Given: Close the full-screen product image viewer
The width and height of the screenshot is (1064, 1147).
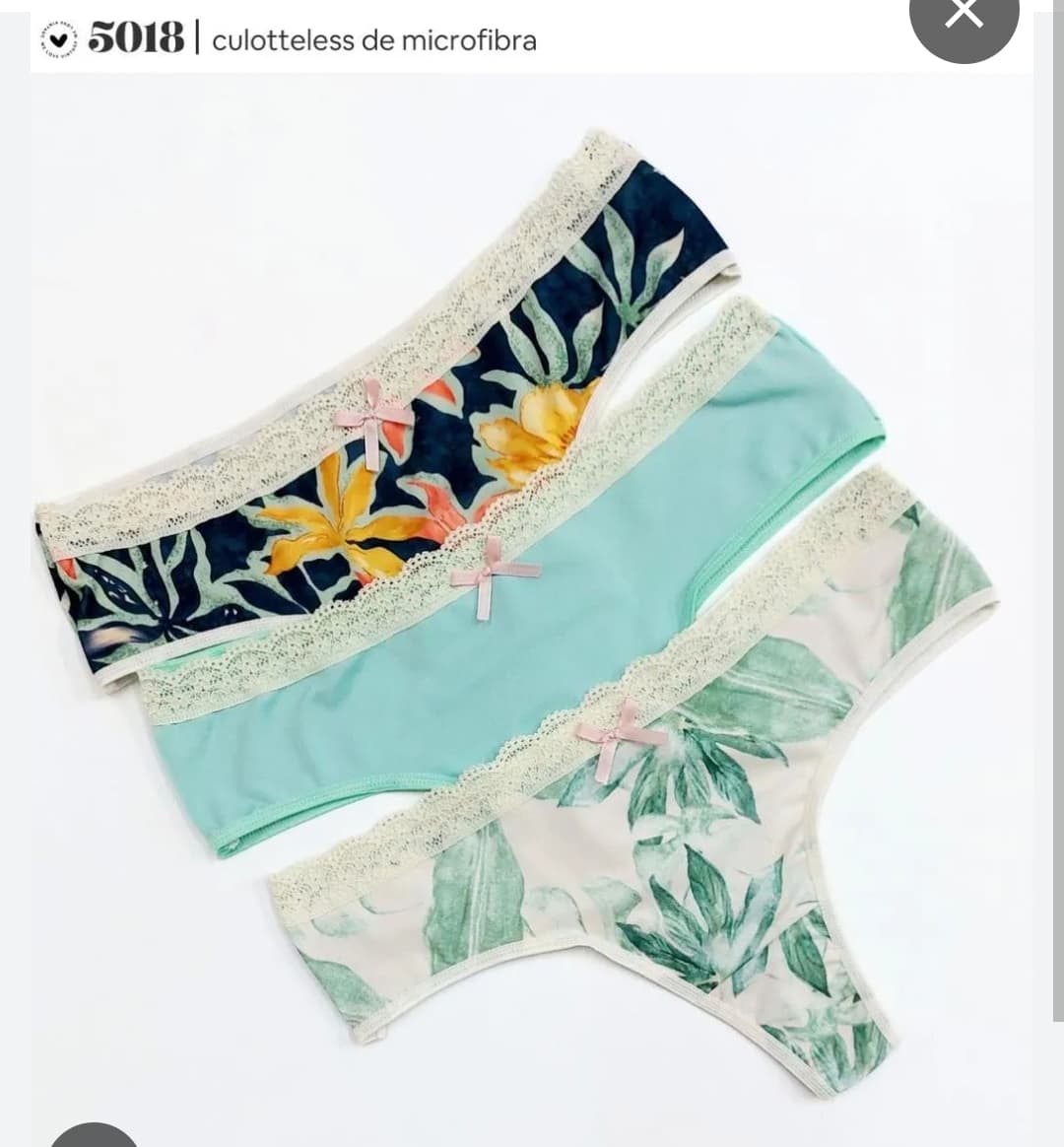Looking at the screenshot, I should 963,16.
